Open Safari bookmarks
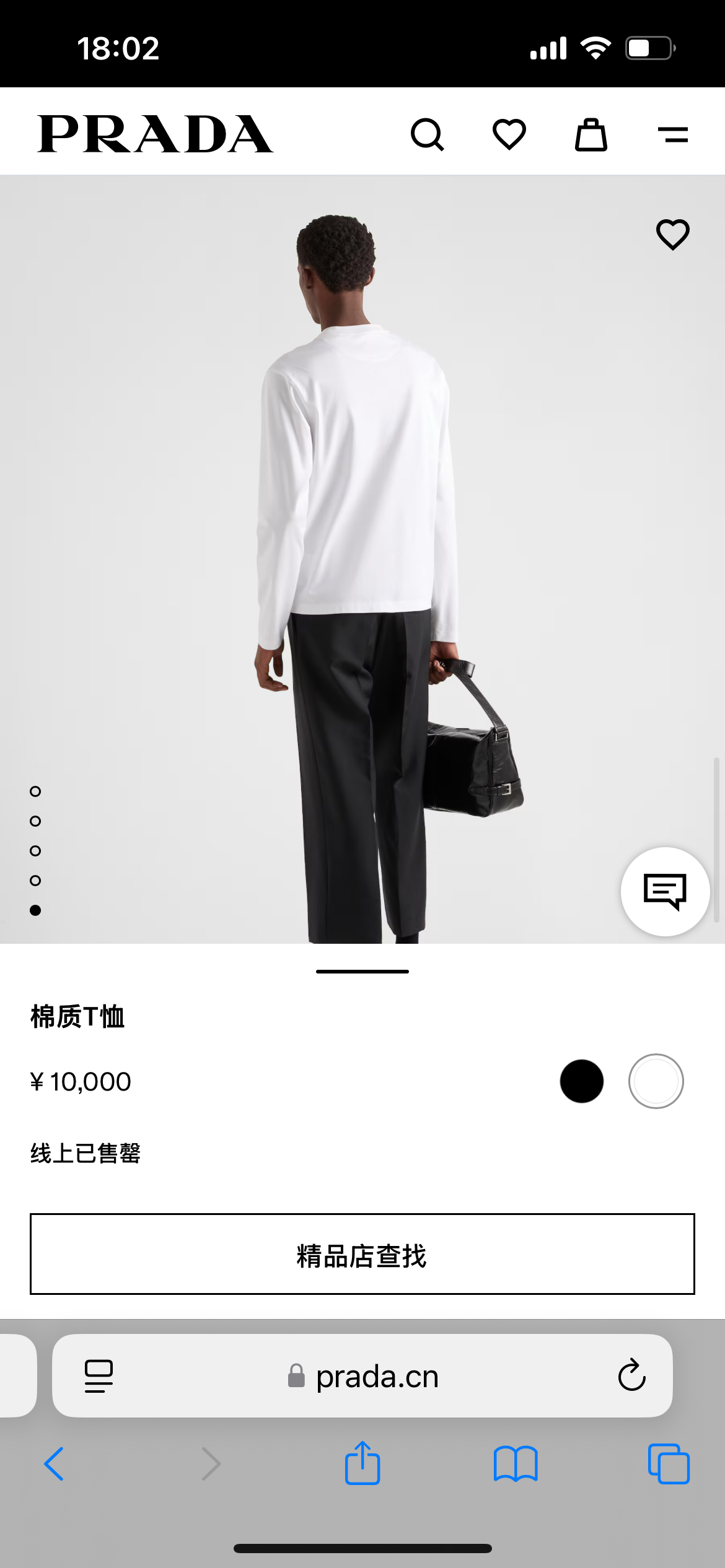 (516, 1464)
